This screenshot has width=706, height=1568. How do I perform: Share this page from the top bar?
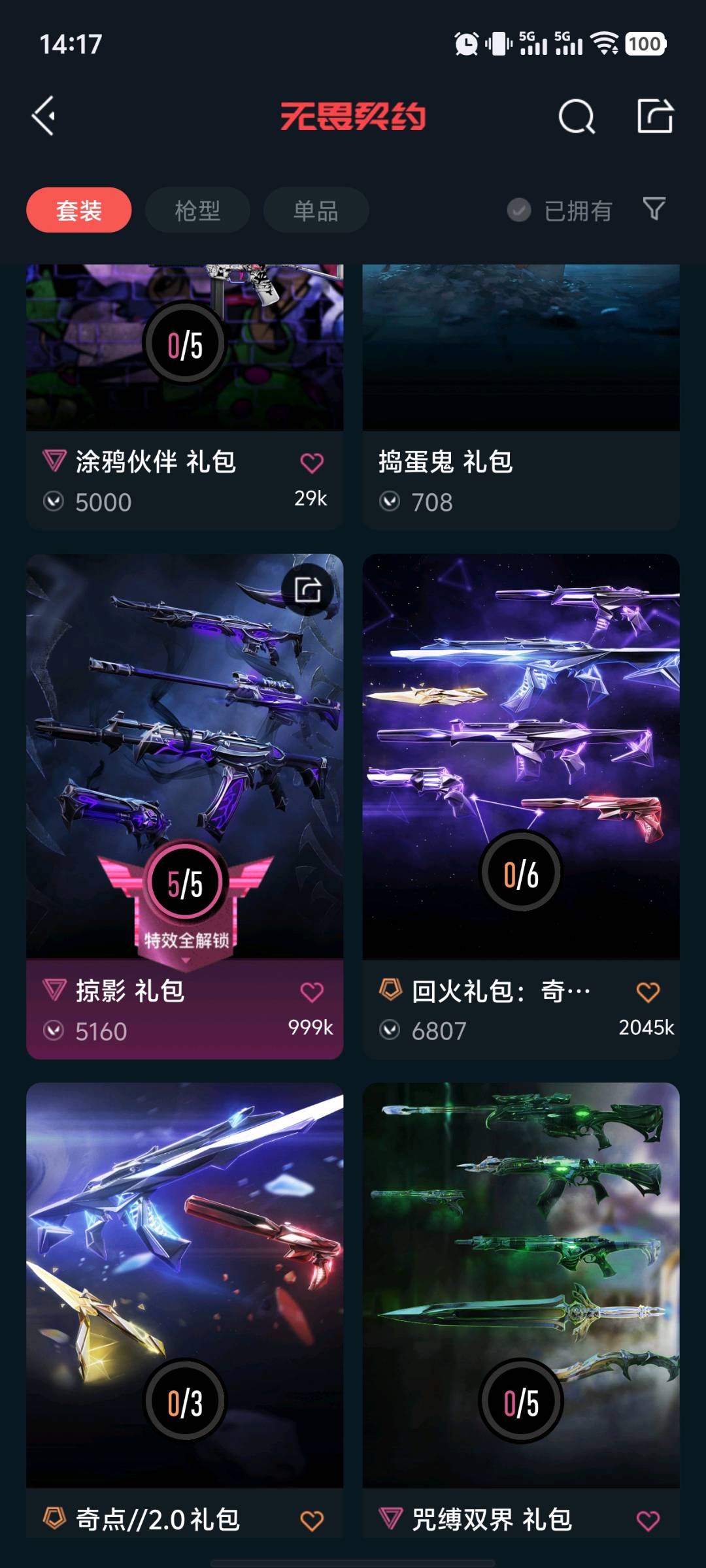(655, 116)
